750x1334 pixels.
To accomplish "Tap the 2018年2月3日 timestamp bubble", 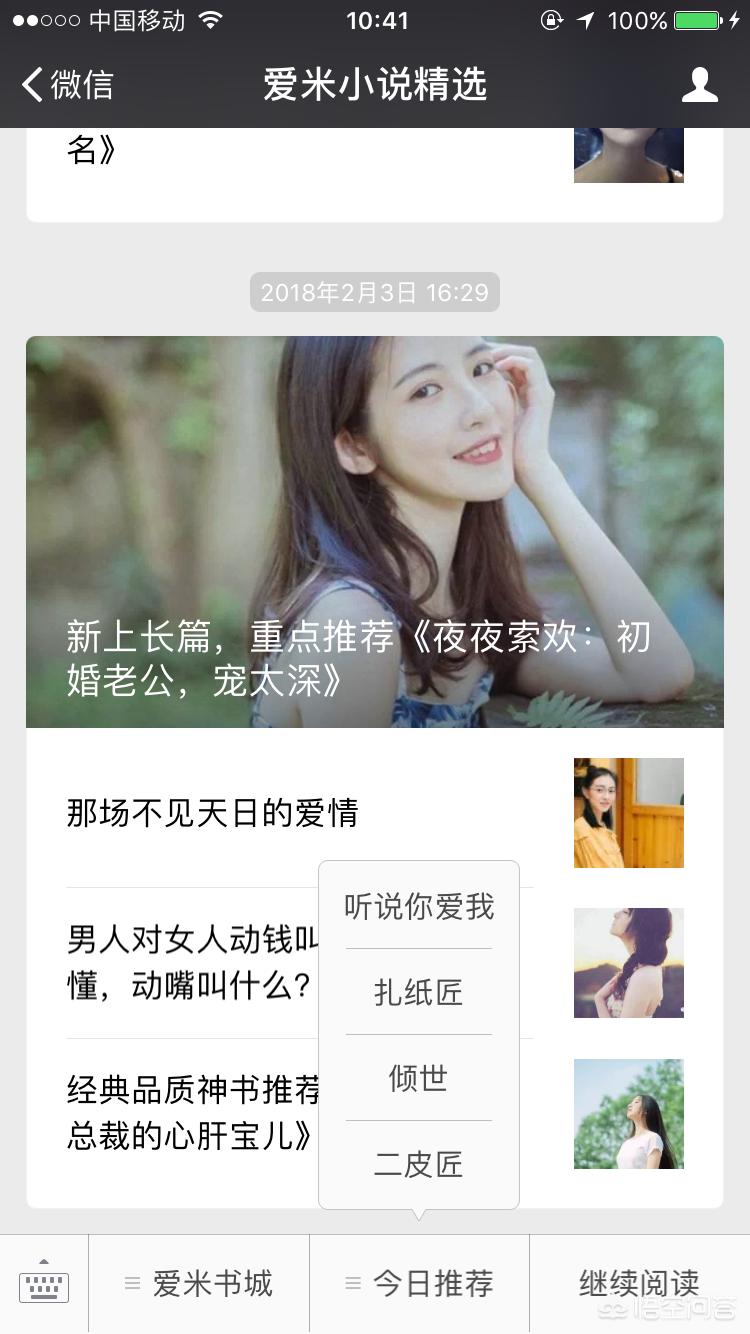I will point(374,292).
